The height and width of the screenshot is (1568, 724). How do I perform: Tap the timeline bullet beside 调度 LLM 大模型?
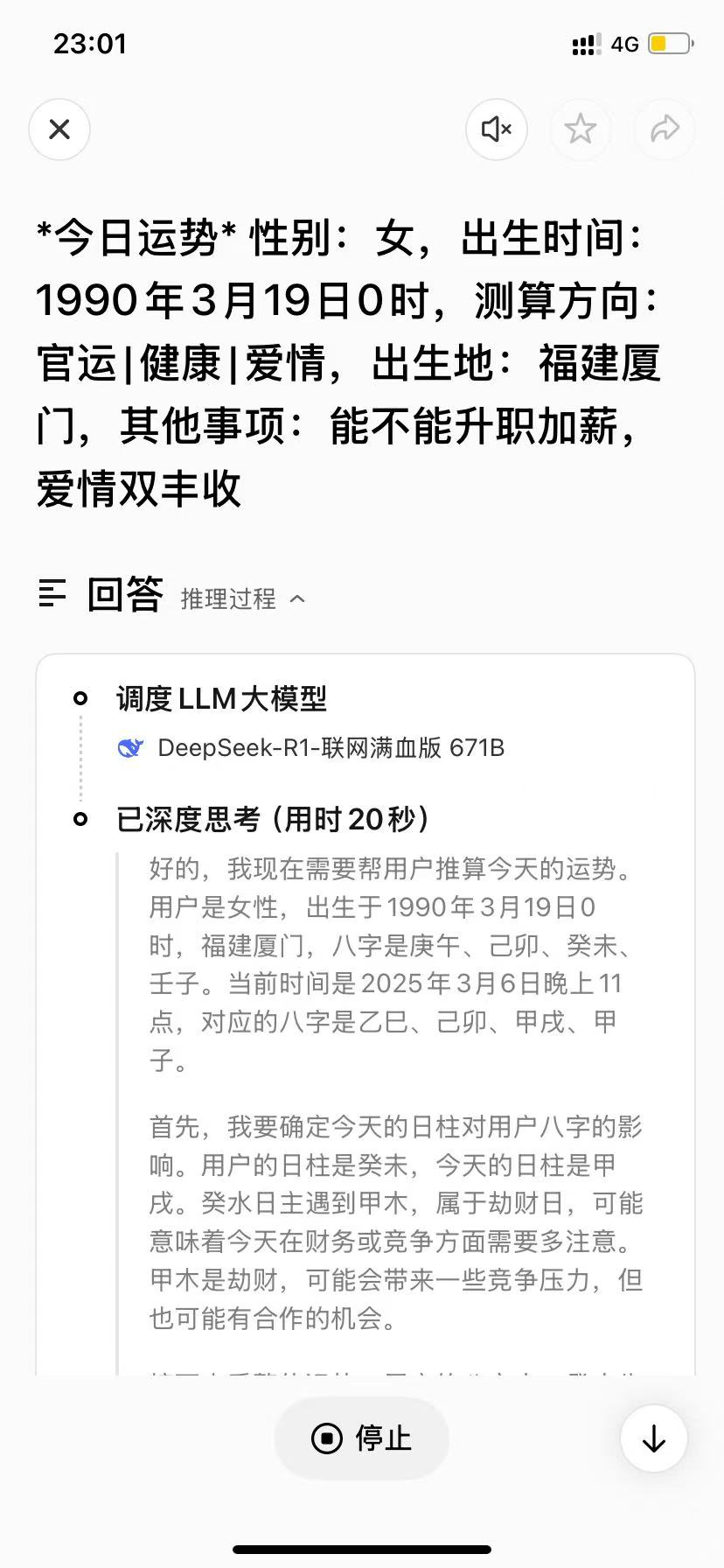[81, 698]
